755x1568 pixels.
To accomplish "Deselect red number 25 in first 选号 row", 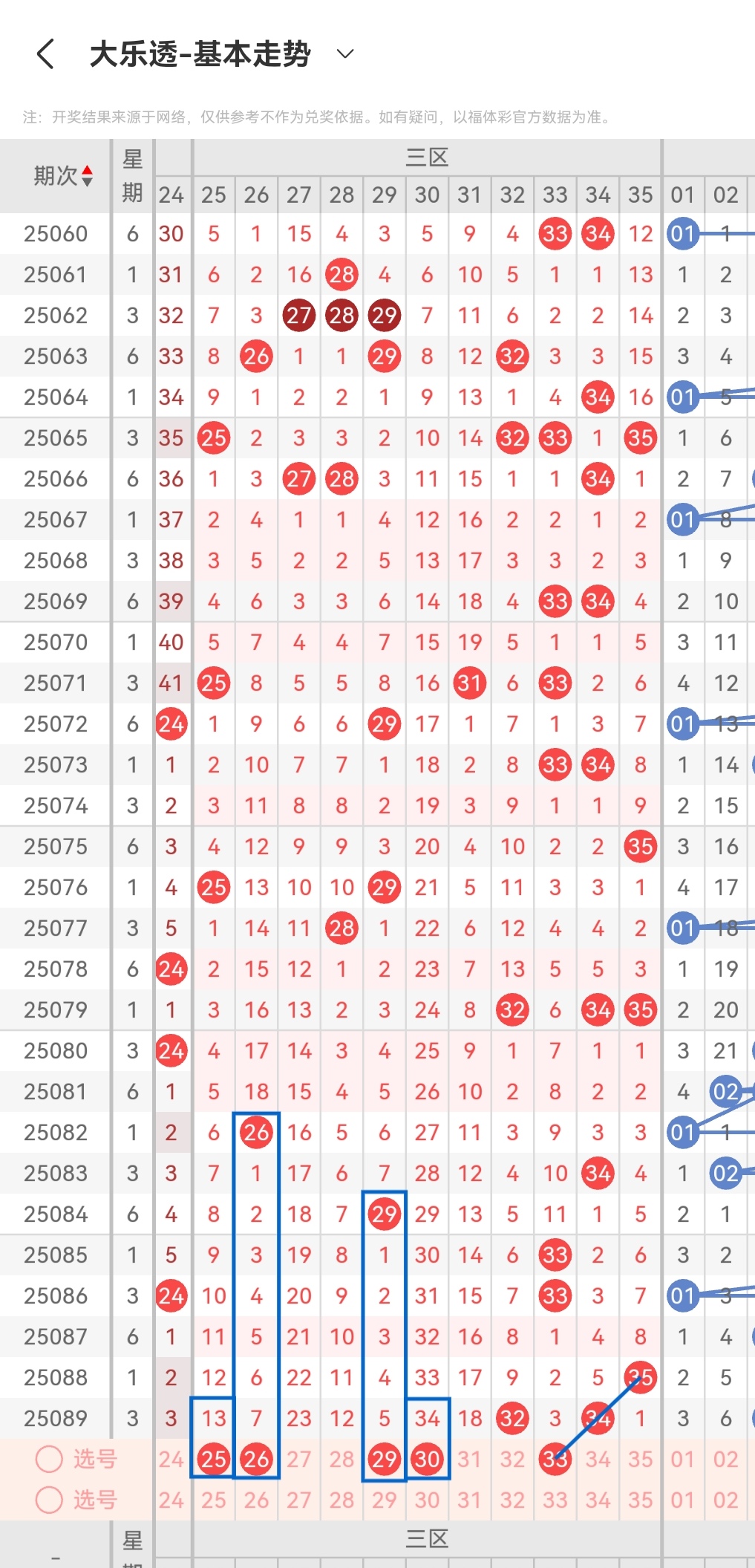I will click(214, 1459).
